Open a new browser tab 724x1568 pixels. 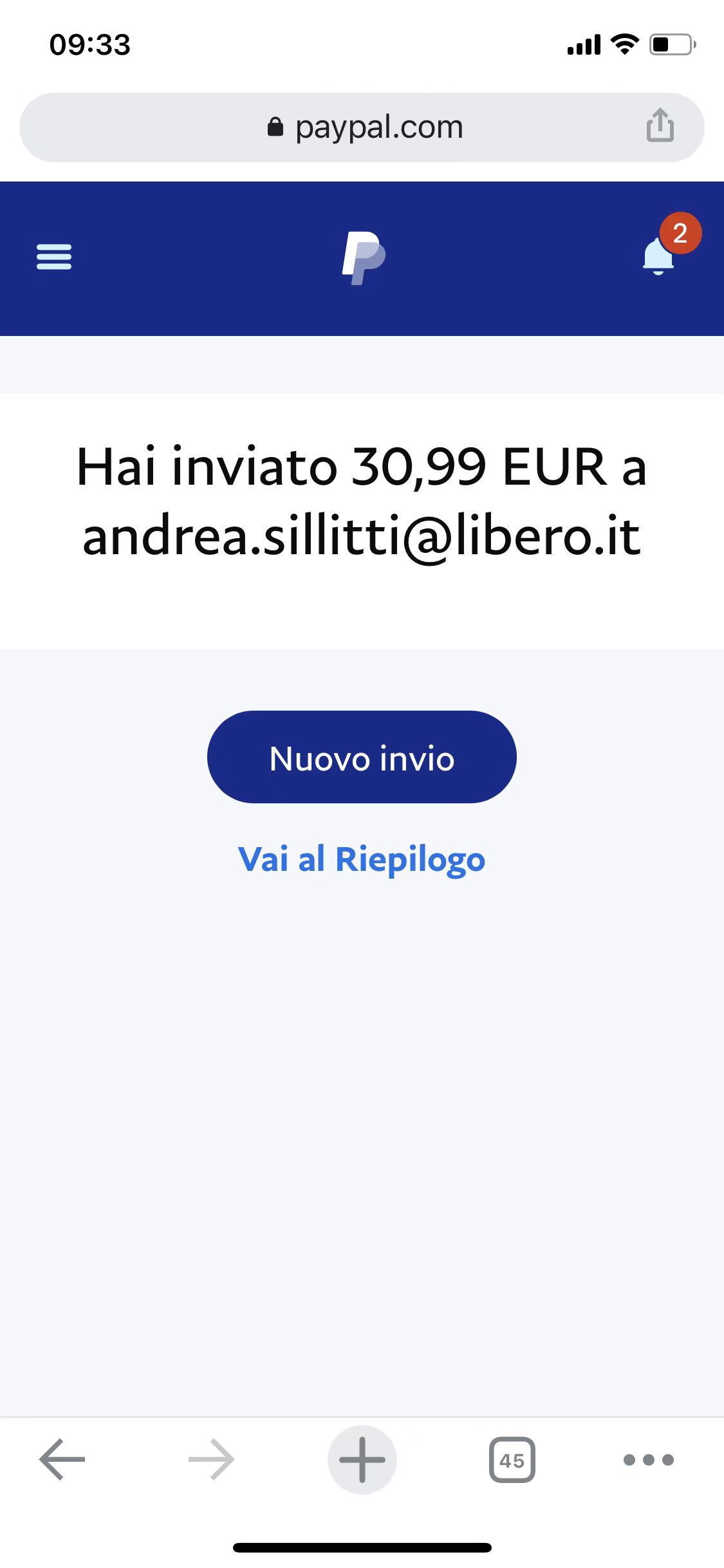(362, 1459)
